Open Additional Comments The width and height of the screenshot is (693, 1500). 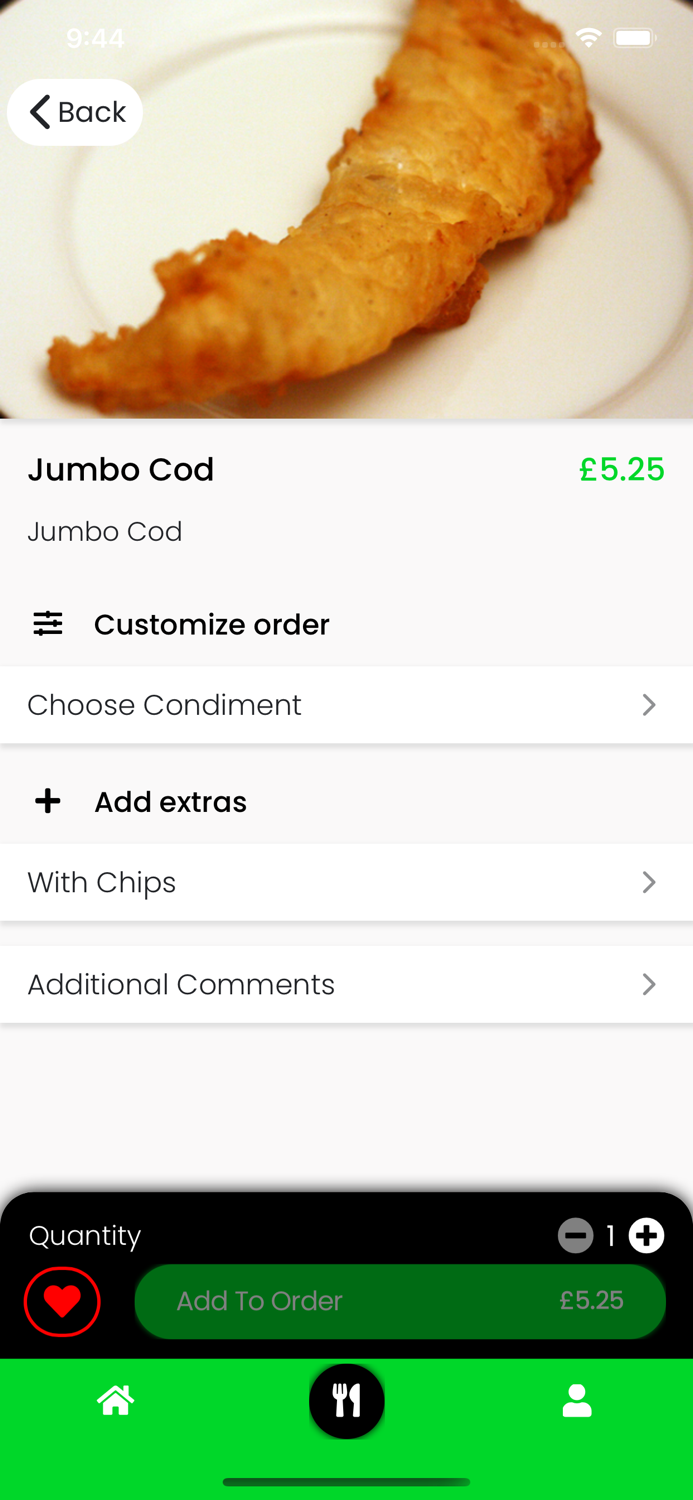pos(346,985)
